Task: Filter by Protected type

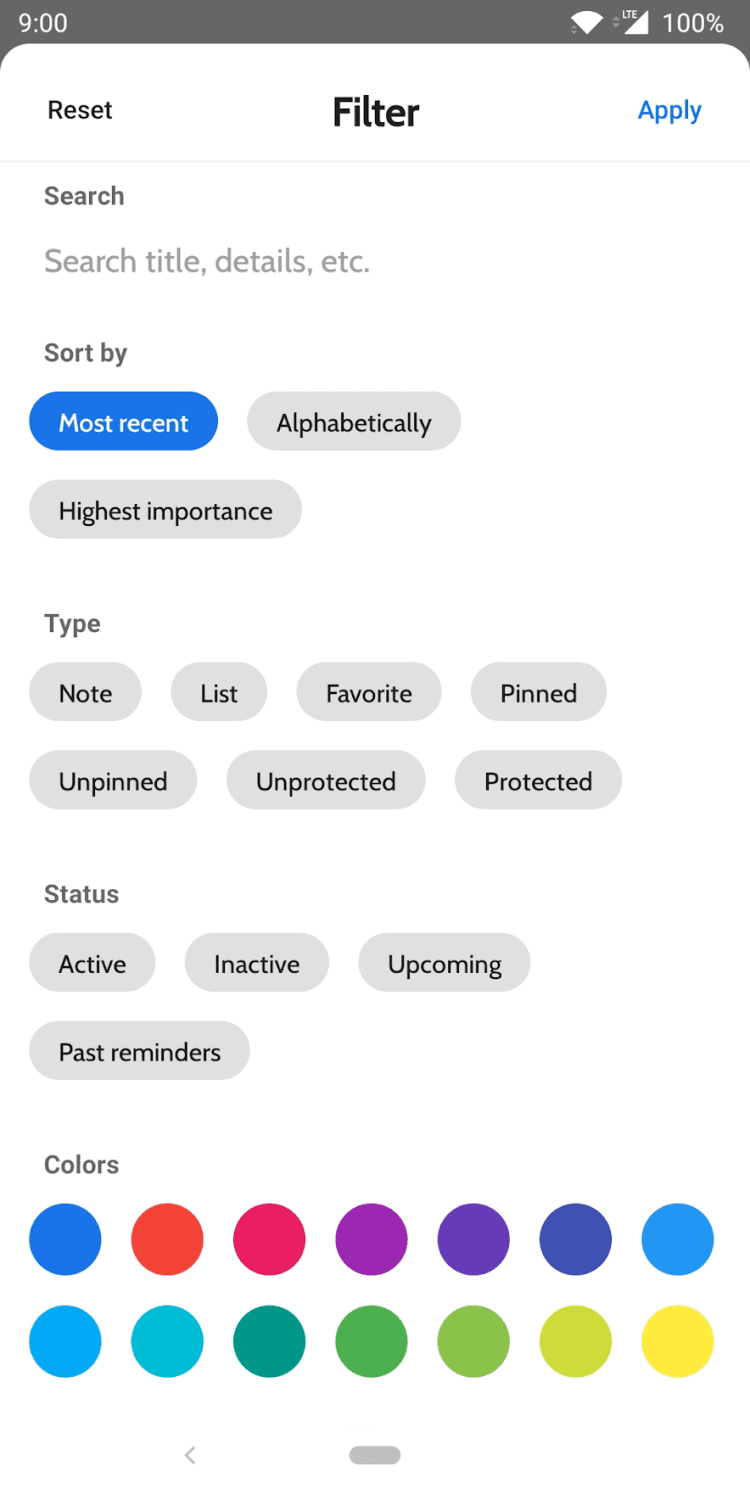Action: click(538, 780)
